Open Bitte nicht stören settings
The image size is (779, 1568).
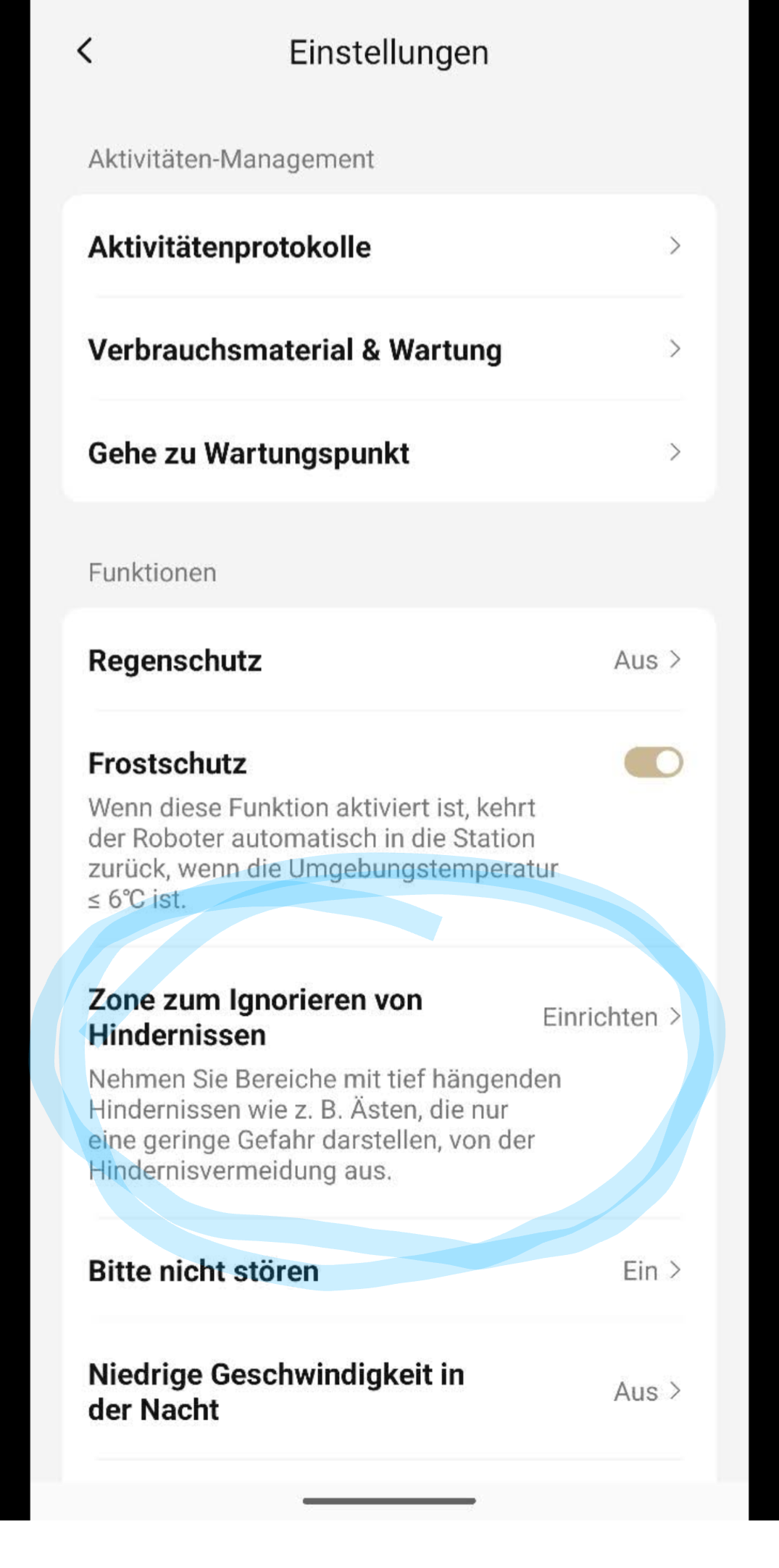tap(388, 1271)
